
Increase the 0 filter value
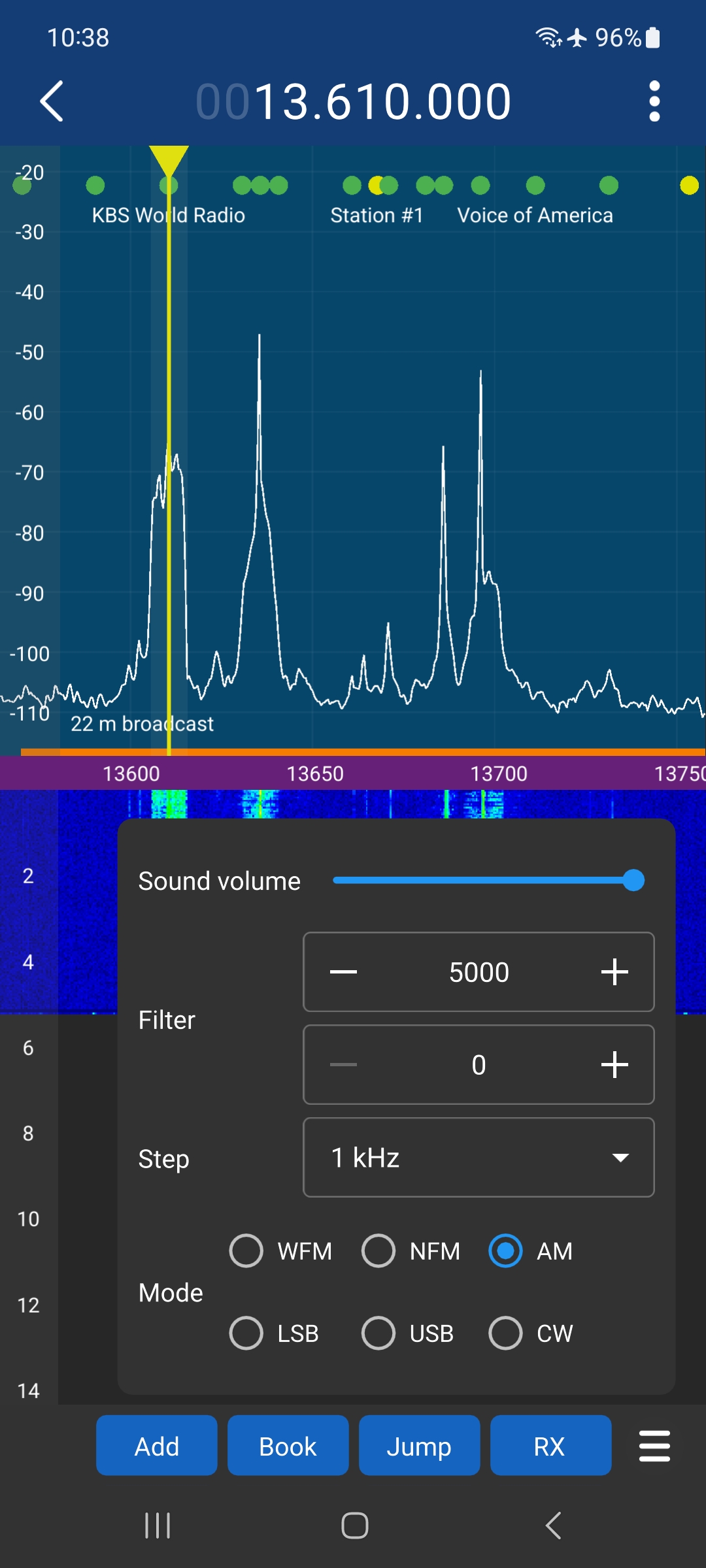[614, 1065]
